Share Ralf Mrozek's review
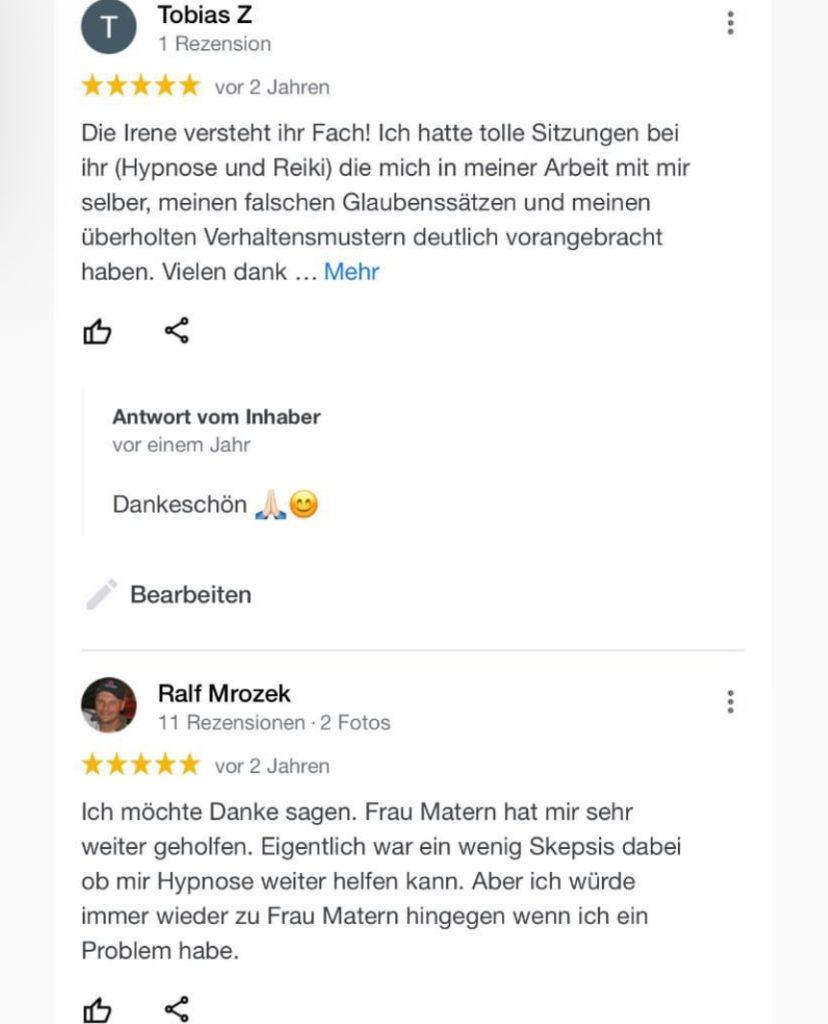The height and width of the screenshot is (1024, 828). point(177,1008)
